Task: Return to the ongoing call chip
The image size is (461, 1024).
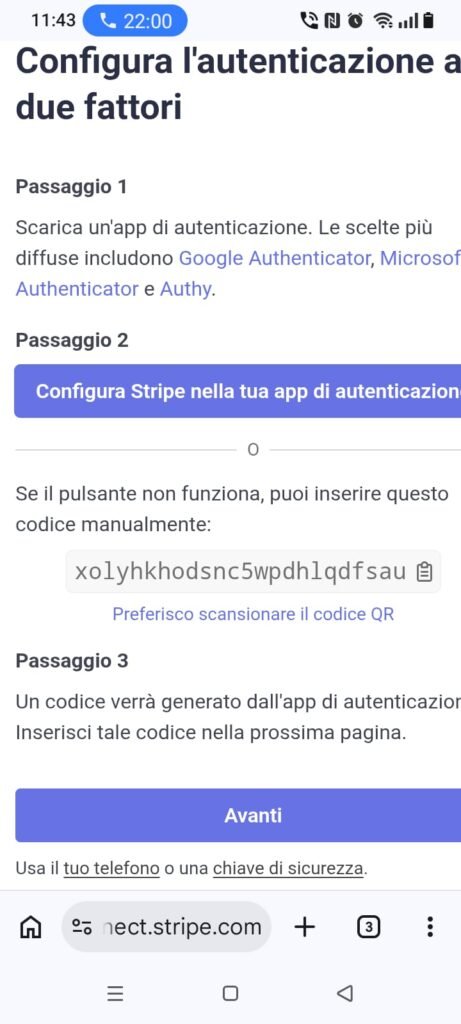Action: (x=135, y=21)
